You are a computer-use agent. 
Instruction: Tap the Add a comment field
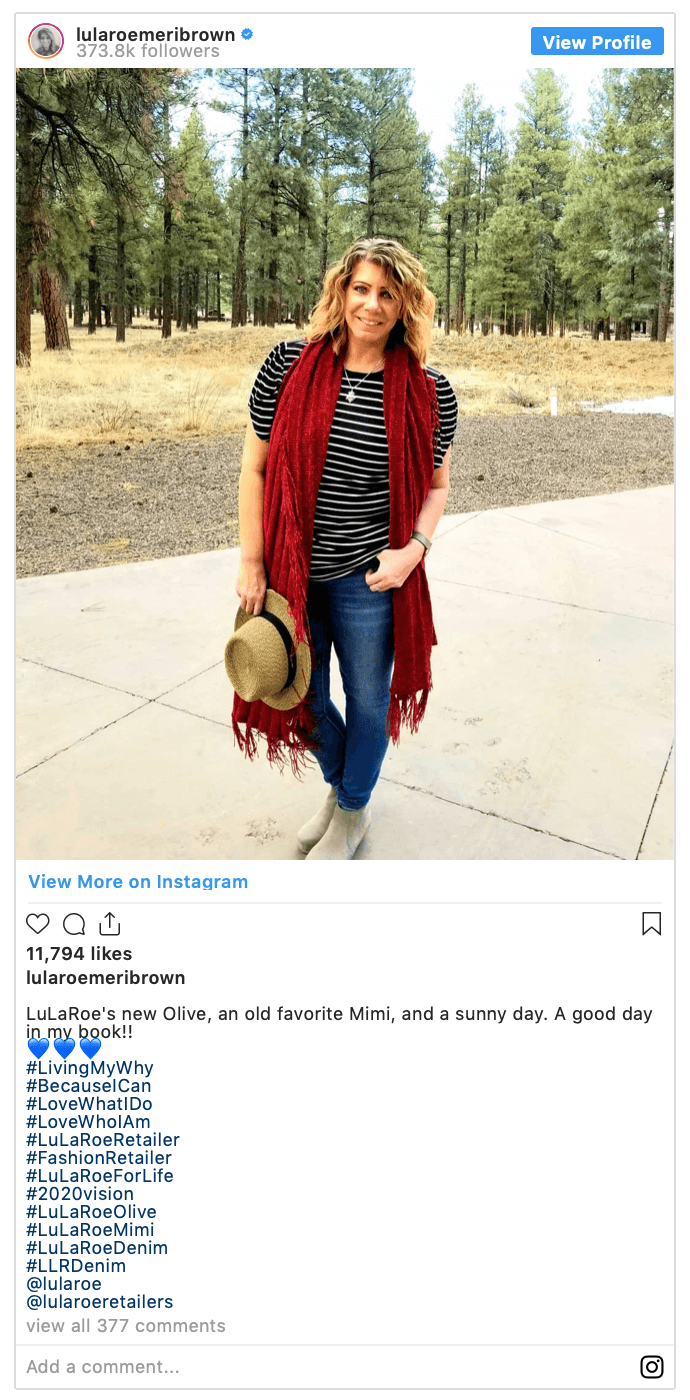(300, 1367)
